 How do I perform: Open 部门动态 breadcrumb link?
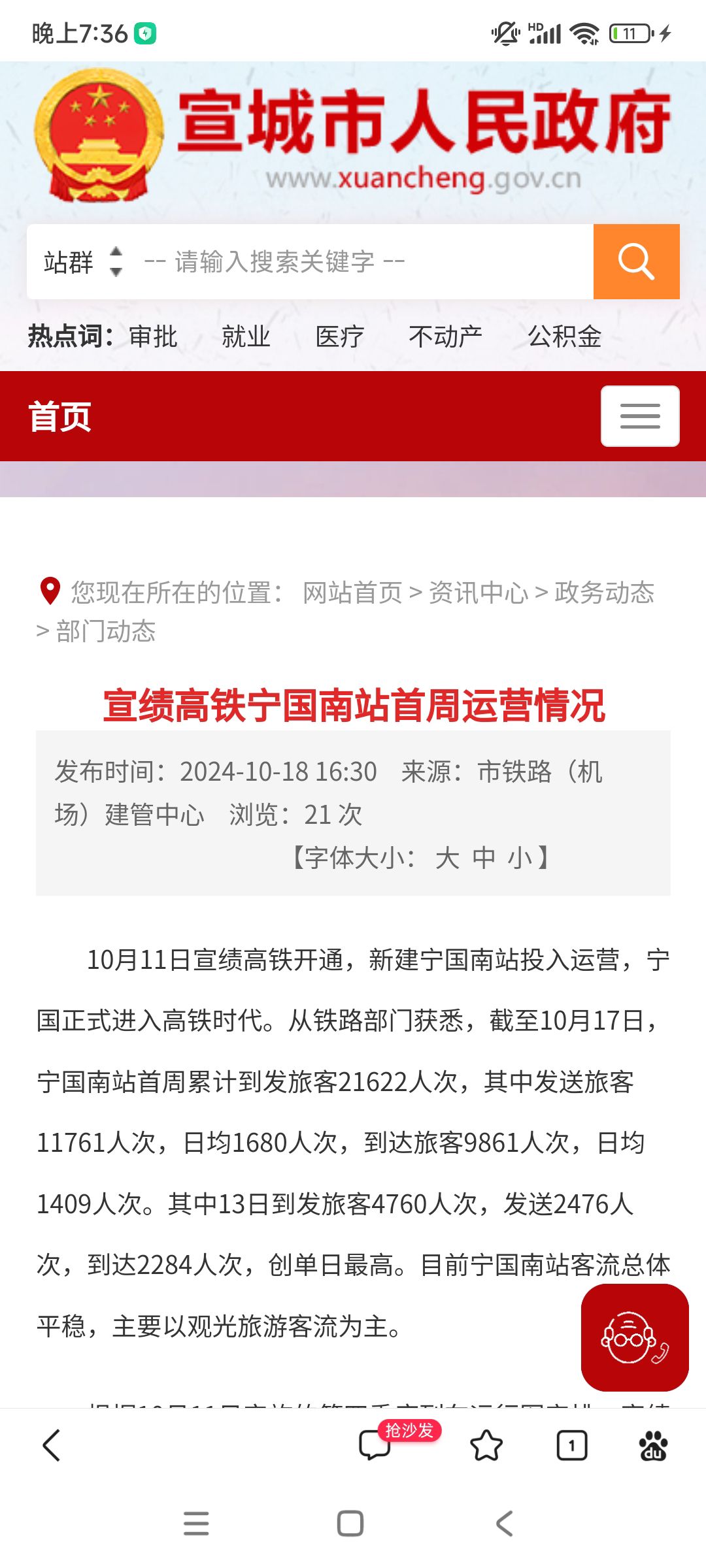(x=106, y=631)
